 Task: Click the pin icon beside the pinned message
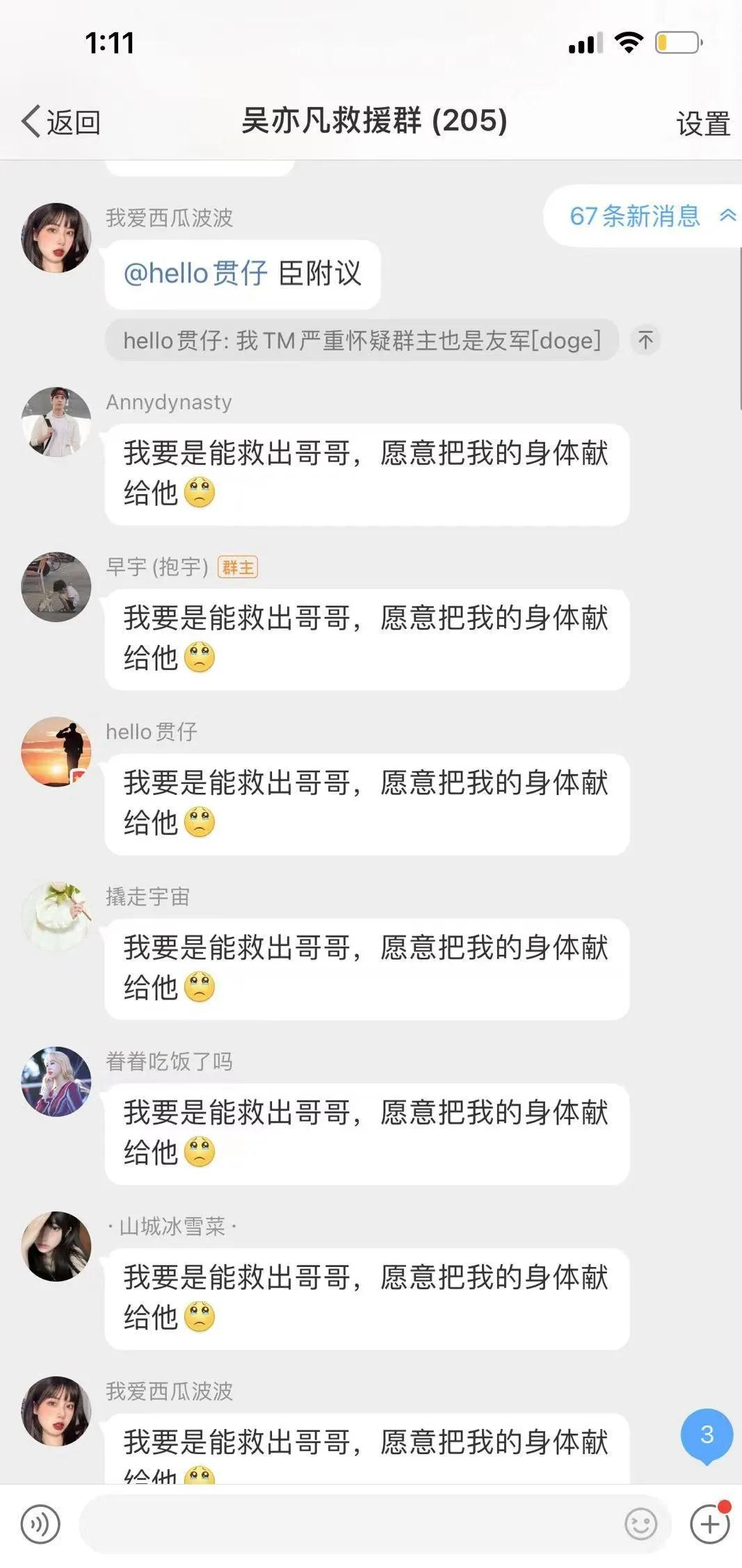coord(645,341)
